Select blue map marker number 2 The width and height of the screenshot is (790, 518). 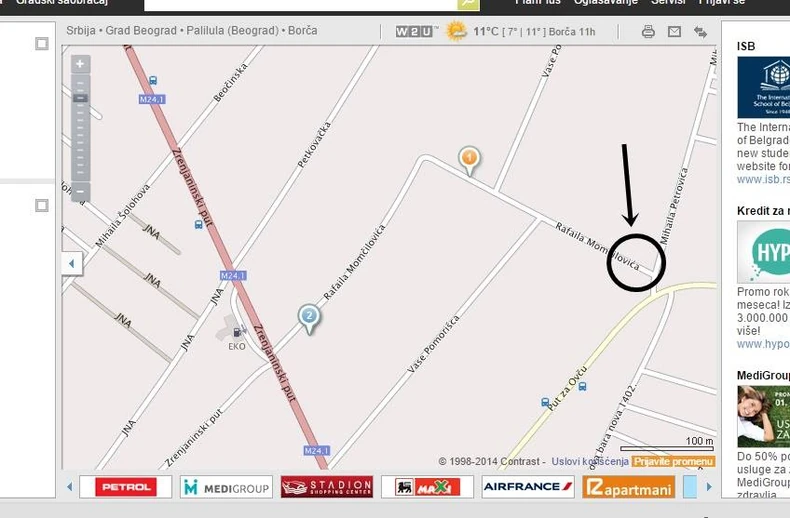click(309, 317)
